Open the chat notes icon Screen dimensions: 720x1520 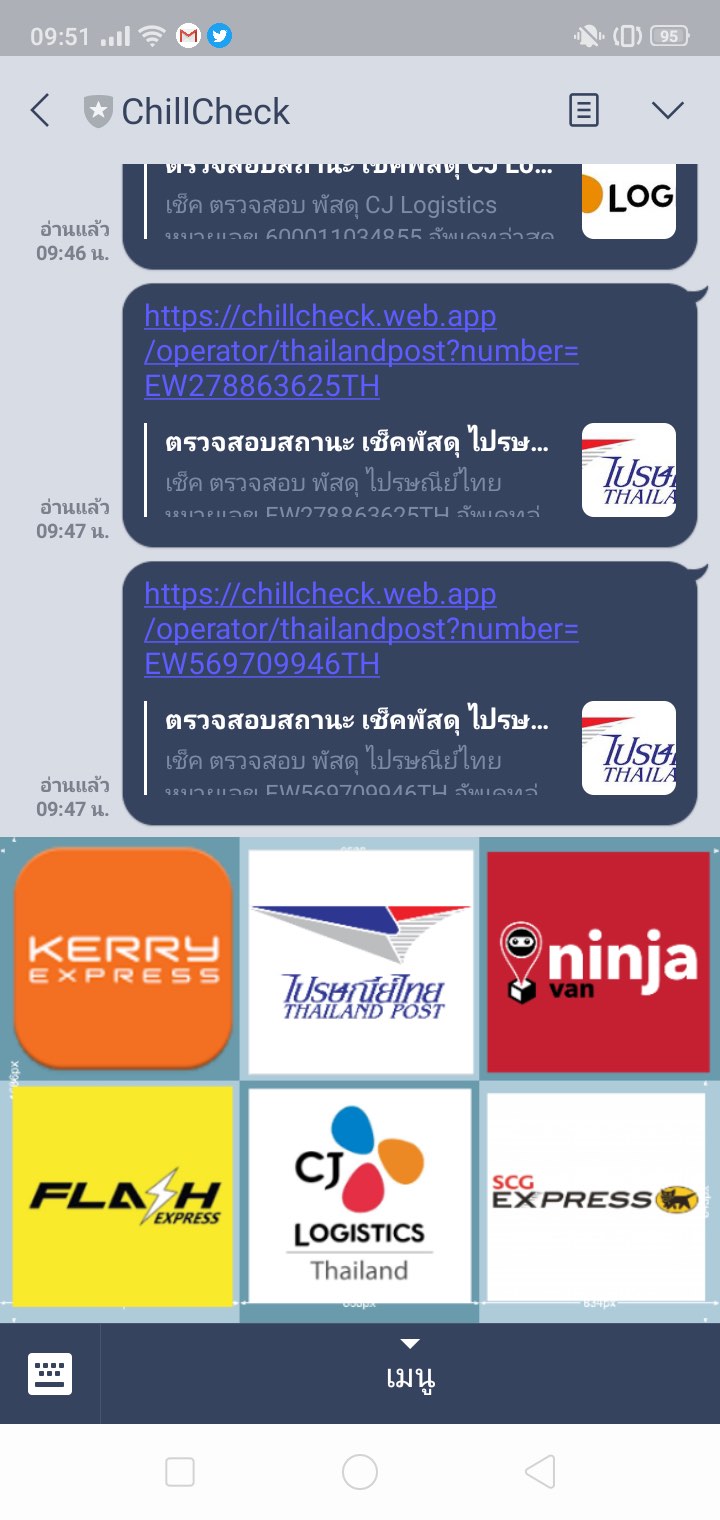(x=584, y=110)
